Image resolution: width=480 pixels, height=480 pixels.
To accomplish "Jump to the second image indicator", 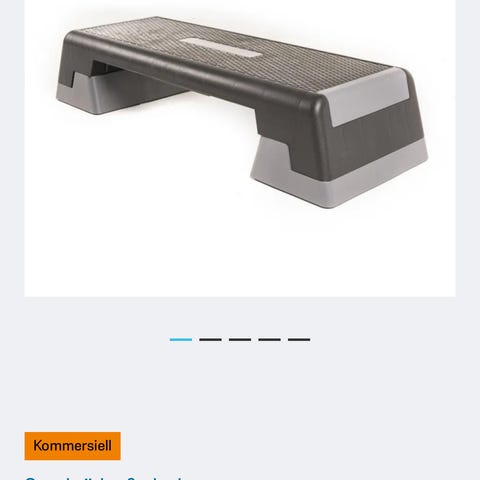I will (x=210, y=339).
